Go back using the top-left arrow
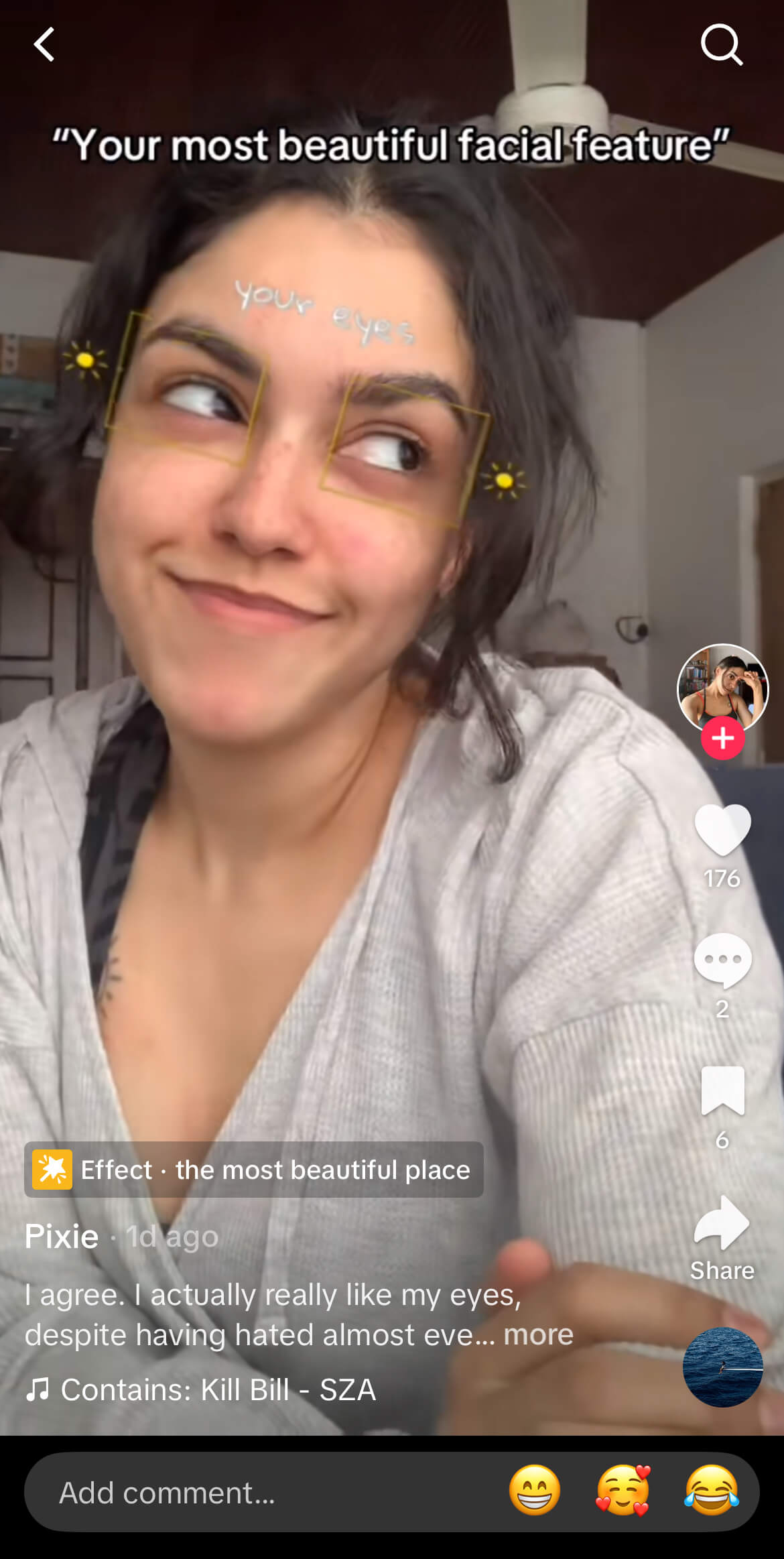The width and height of the screenshot is (784, 1559). 44,44
